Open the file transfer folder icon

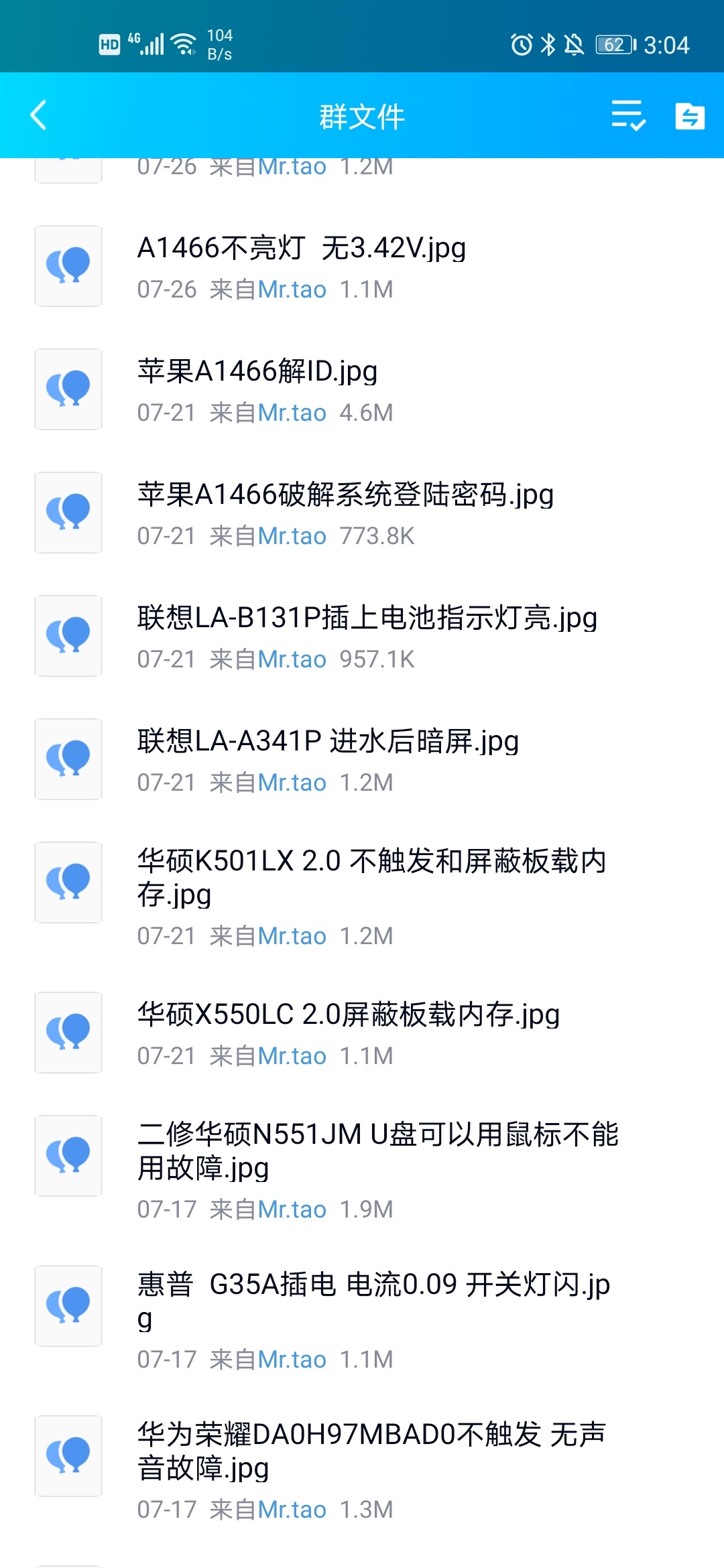[x=690, y=116]
